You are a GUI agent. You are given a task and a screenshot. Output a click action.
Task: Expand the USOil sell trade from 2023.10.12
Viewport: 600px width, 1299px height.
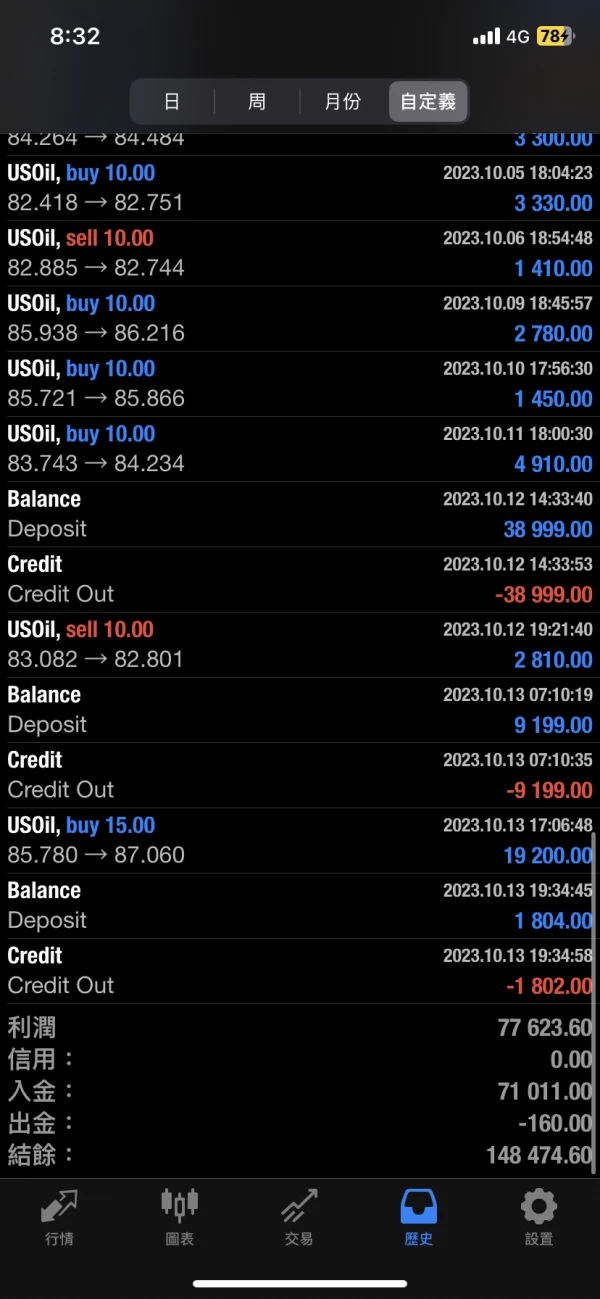[x=300, y=644]
